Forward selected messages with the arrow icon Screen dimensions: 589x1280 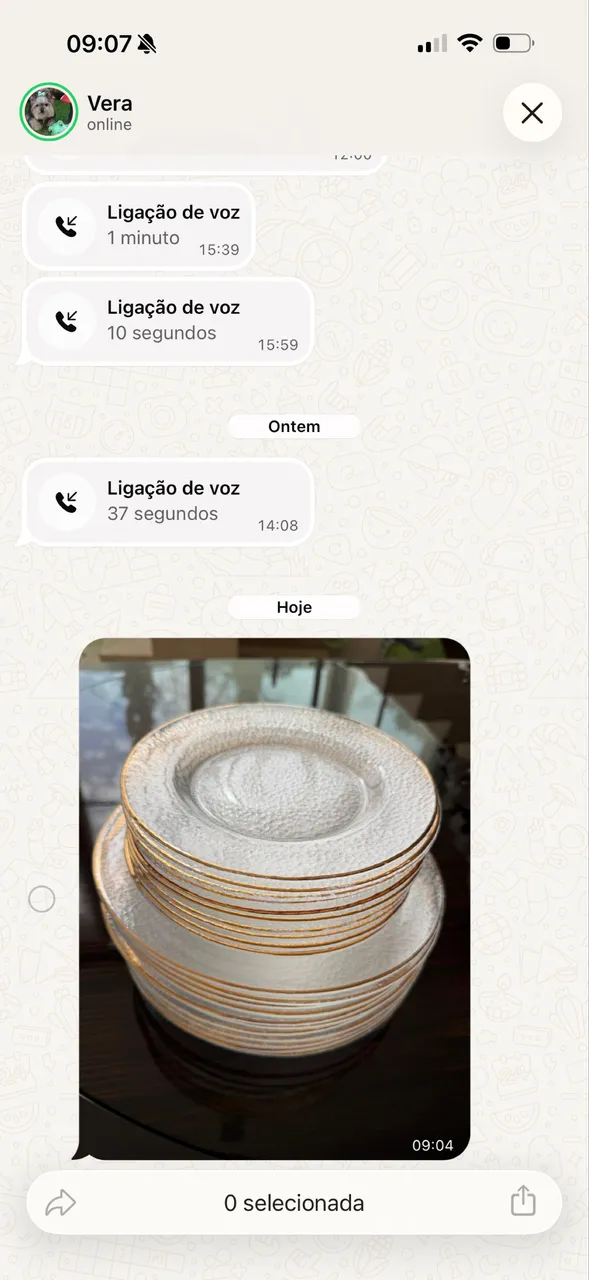click(61, 1203)
